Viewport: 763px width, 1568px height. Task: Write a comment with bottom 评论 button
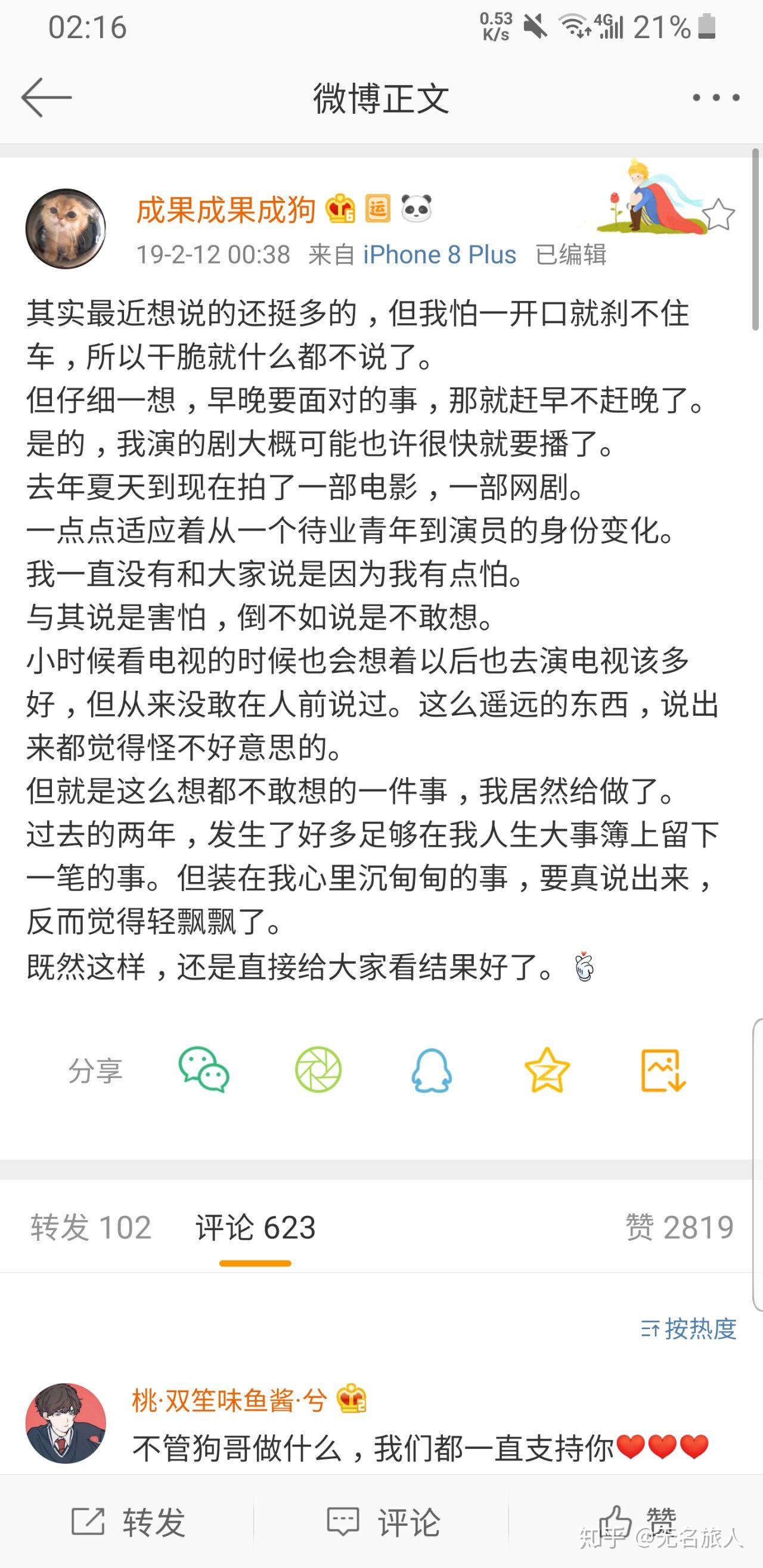tap(383, 1522)
